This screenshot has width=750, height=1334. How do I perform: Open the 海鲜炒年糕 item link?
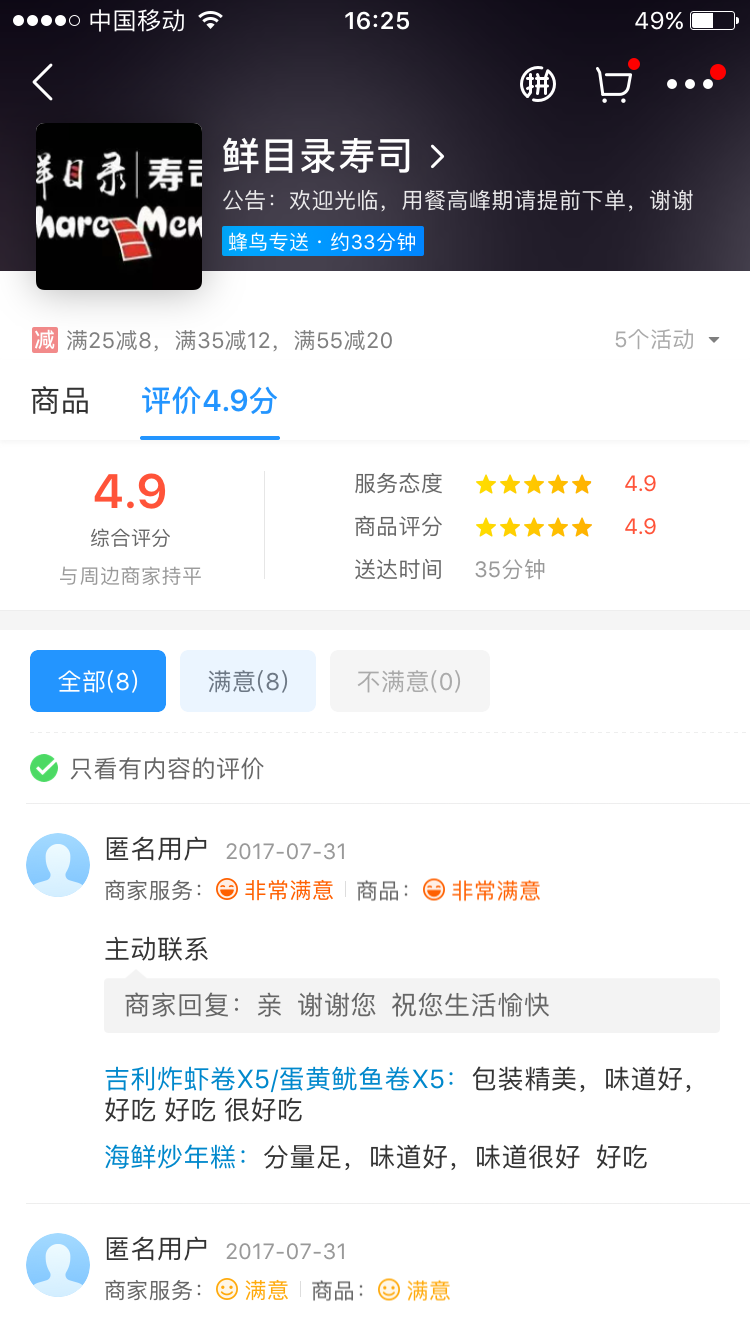(176, 1158)
